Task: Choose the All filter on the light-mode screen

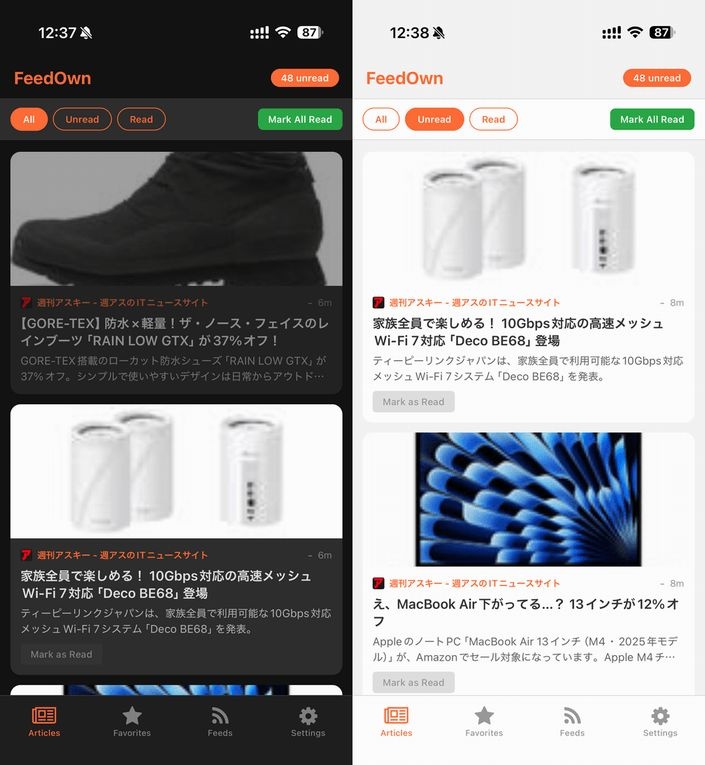Action: (381, 119)
